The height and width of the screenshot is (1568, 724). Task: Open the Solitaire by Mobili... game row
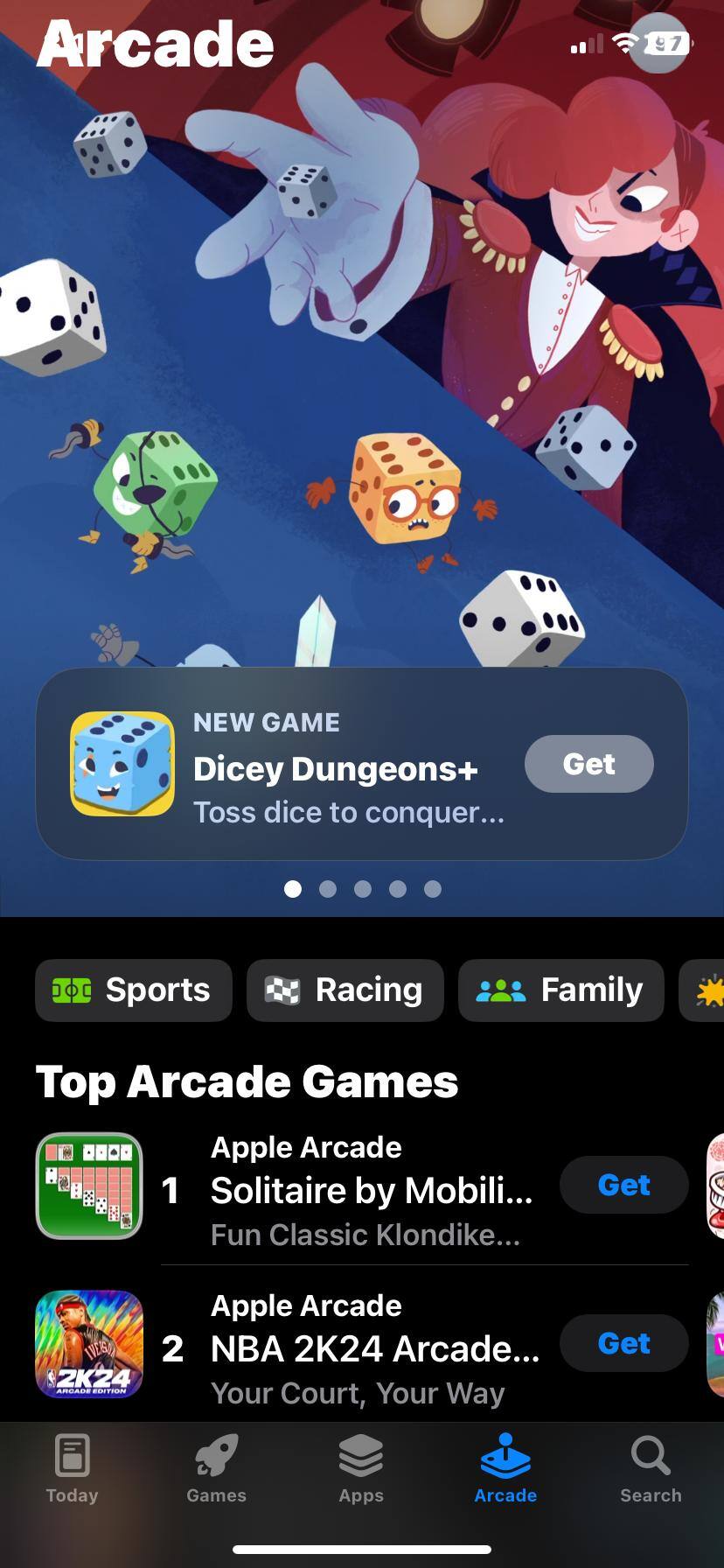coord(367,1190)
